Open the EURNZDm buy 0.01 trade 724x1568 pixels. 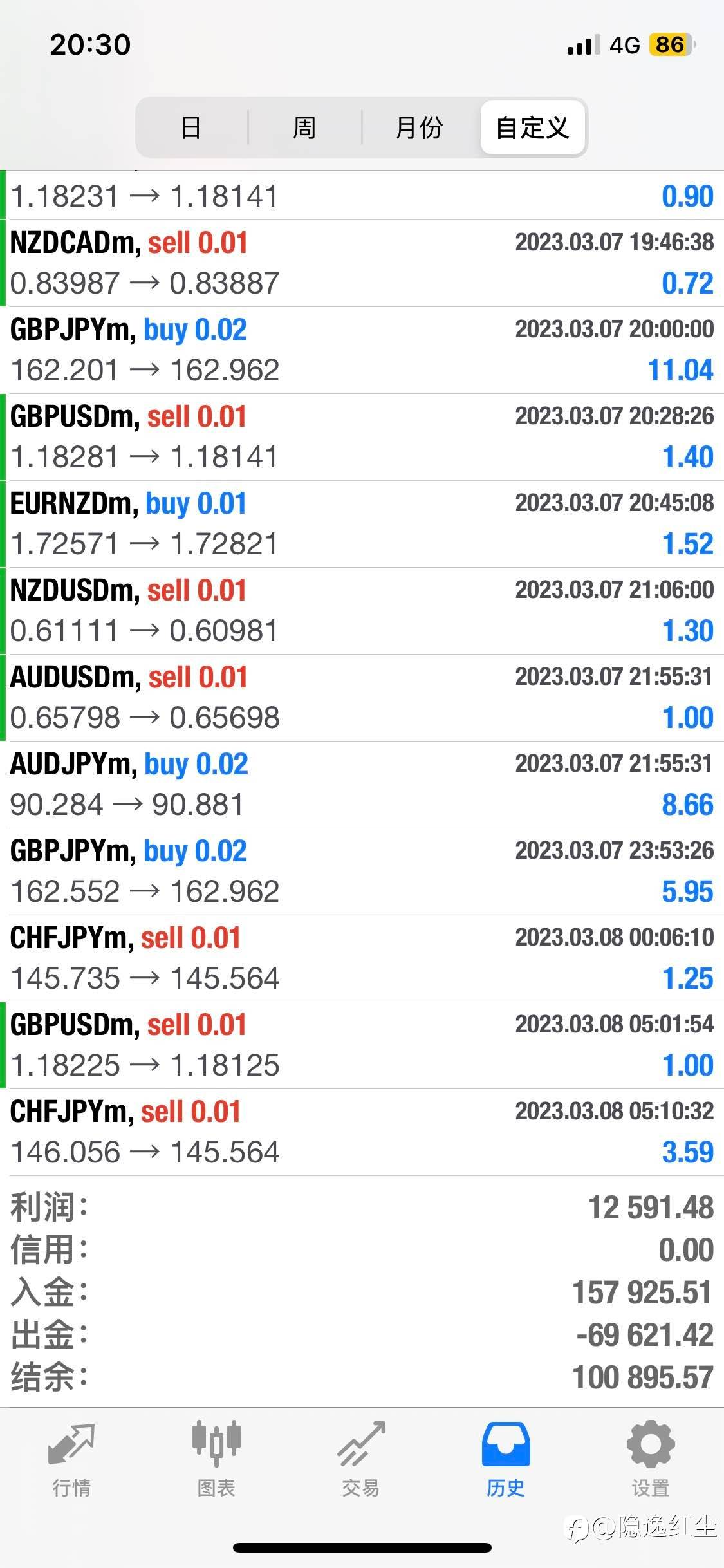[362, 524]
